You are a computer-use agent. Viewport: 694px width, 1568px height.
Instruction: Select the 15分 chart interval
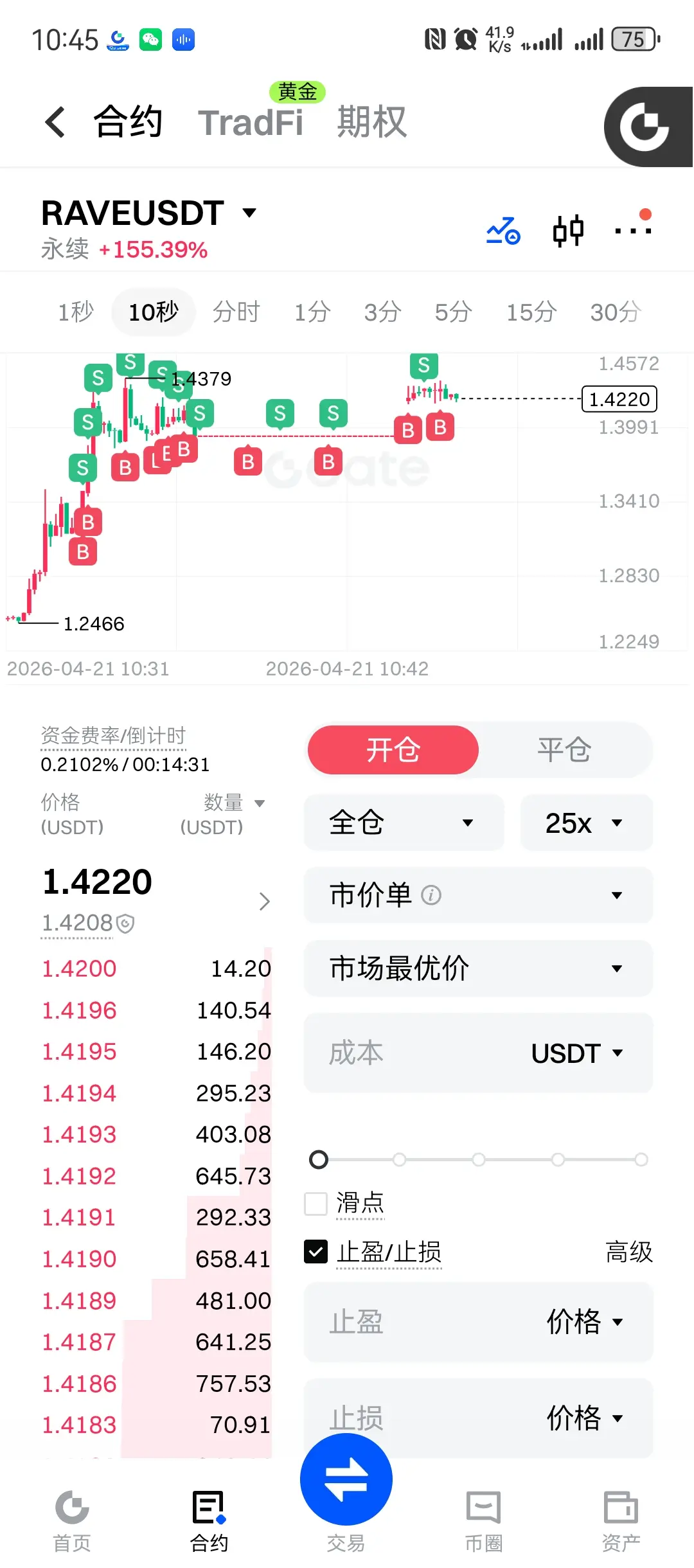[x=531, y=312]
